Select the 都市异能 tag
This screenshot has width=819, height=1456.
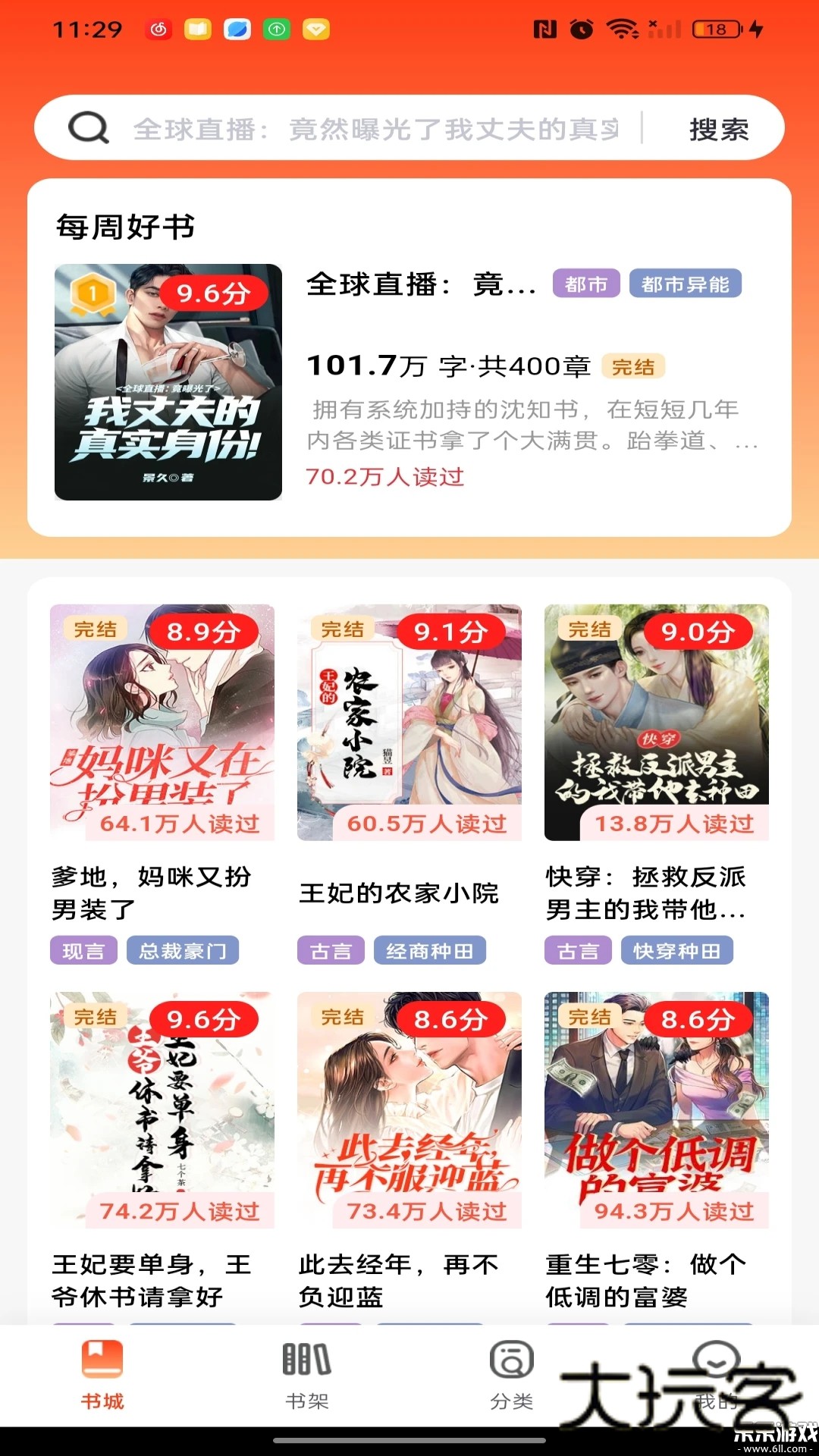tap(685, 283)
